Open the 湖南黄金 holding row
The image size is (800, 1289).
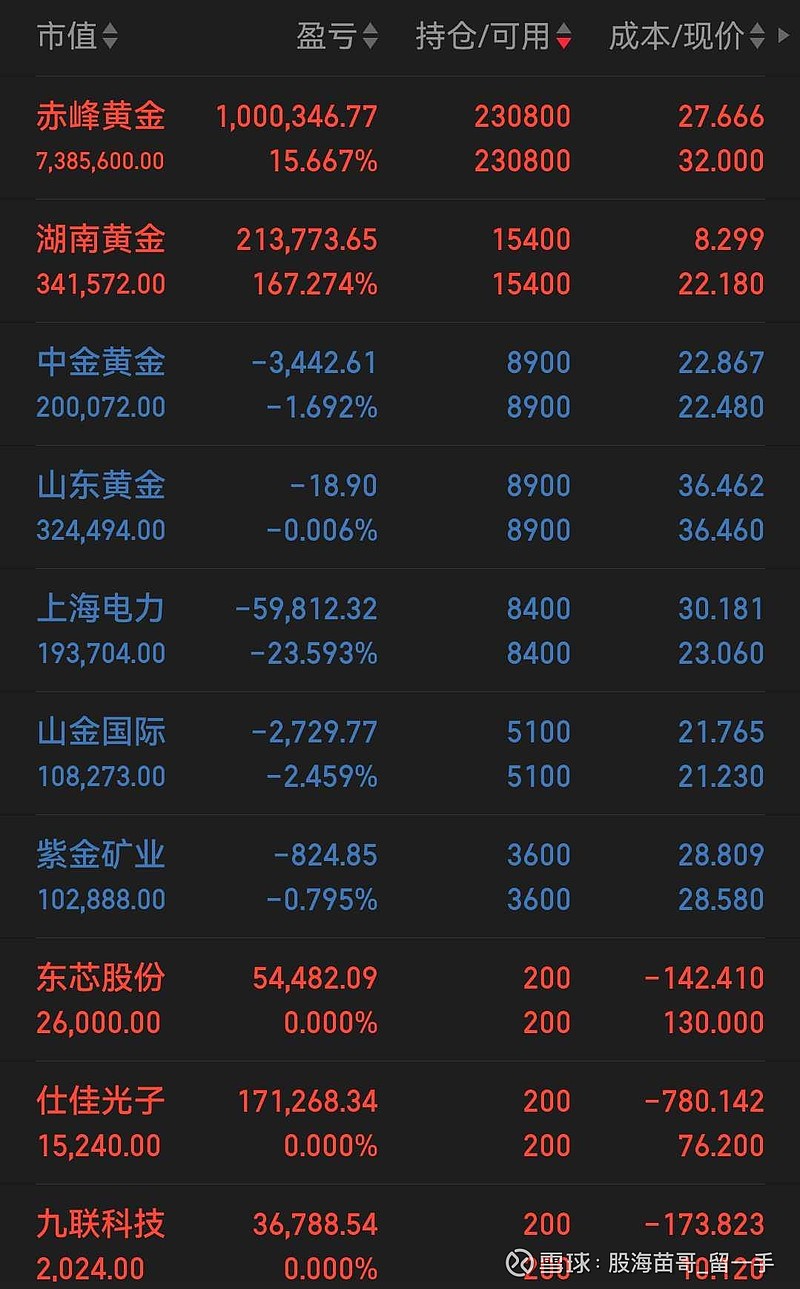[400, 261]
